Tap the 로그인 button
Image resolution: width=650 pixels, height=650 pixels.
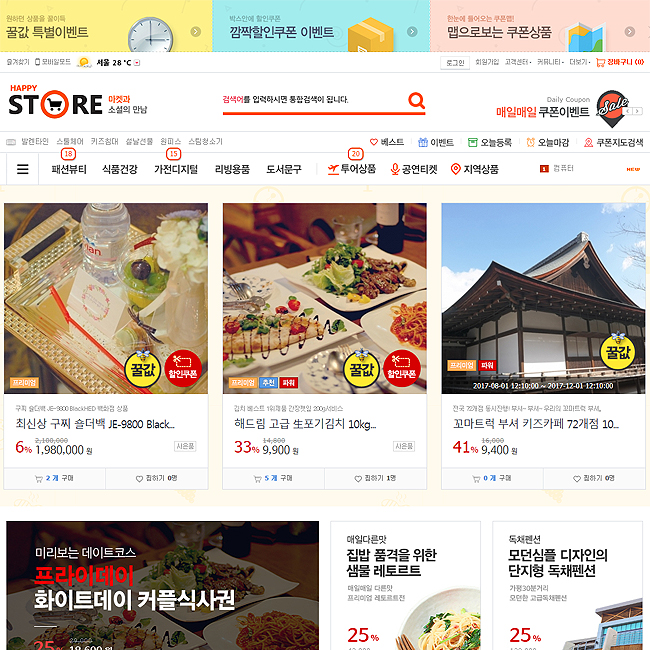pos(454,62)
